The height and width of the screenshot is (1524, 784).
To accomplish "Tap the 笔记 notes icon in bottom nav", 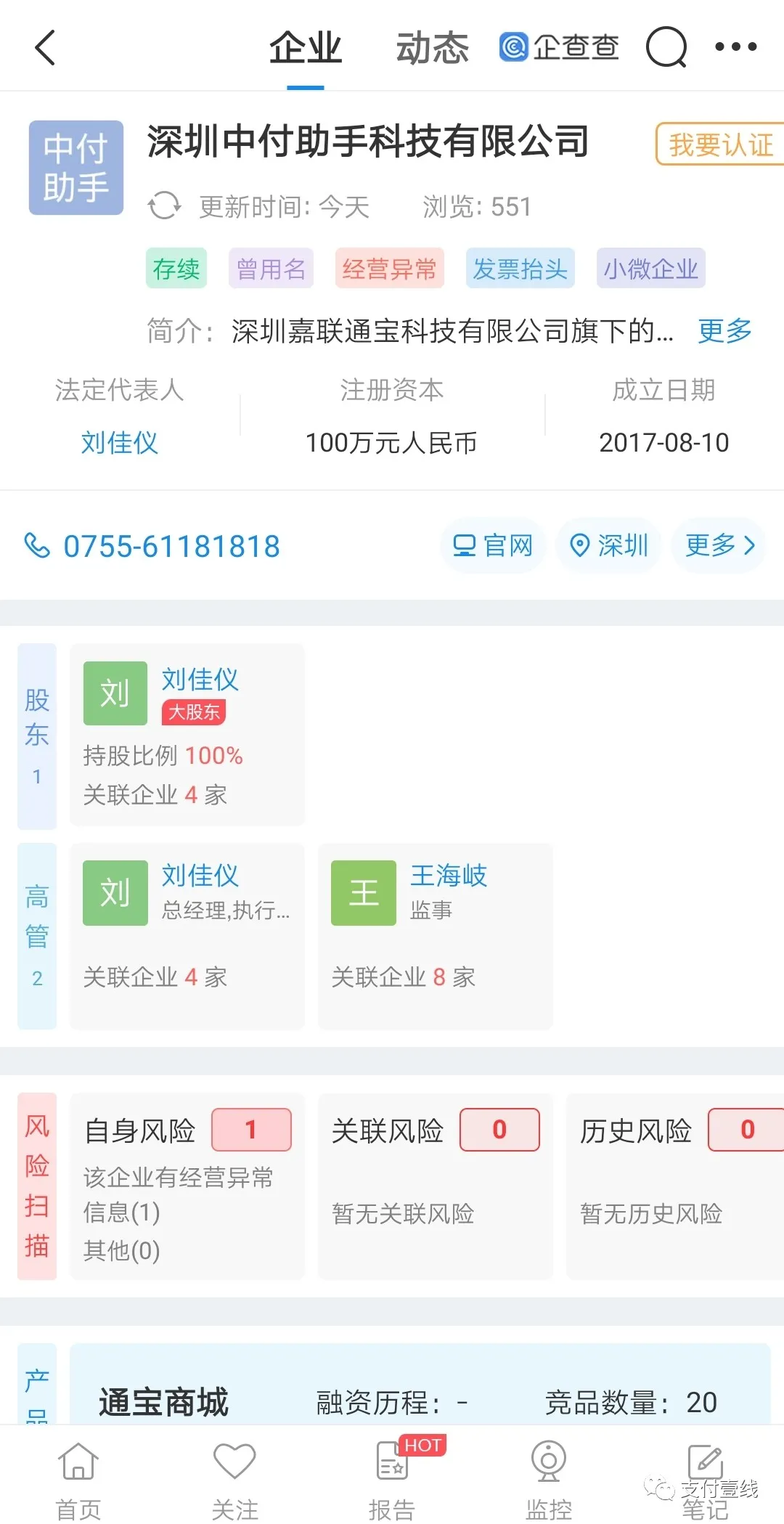I will (705, 1462).
